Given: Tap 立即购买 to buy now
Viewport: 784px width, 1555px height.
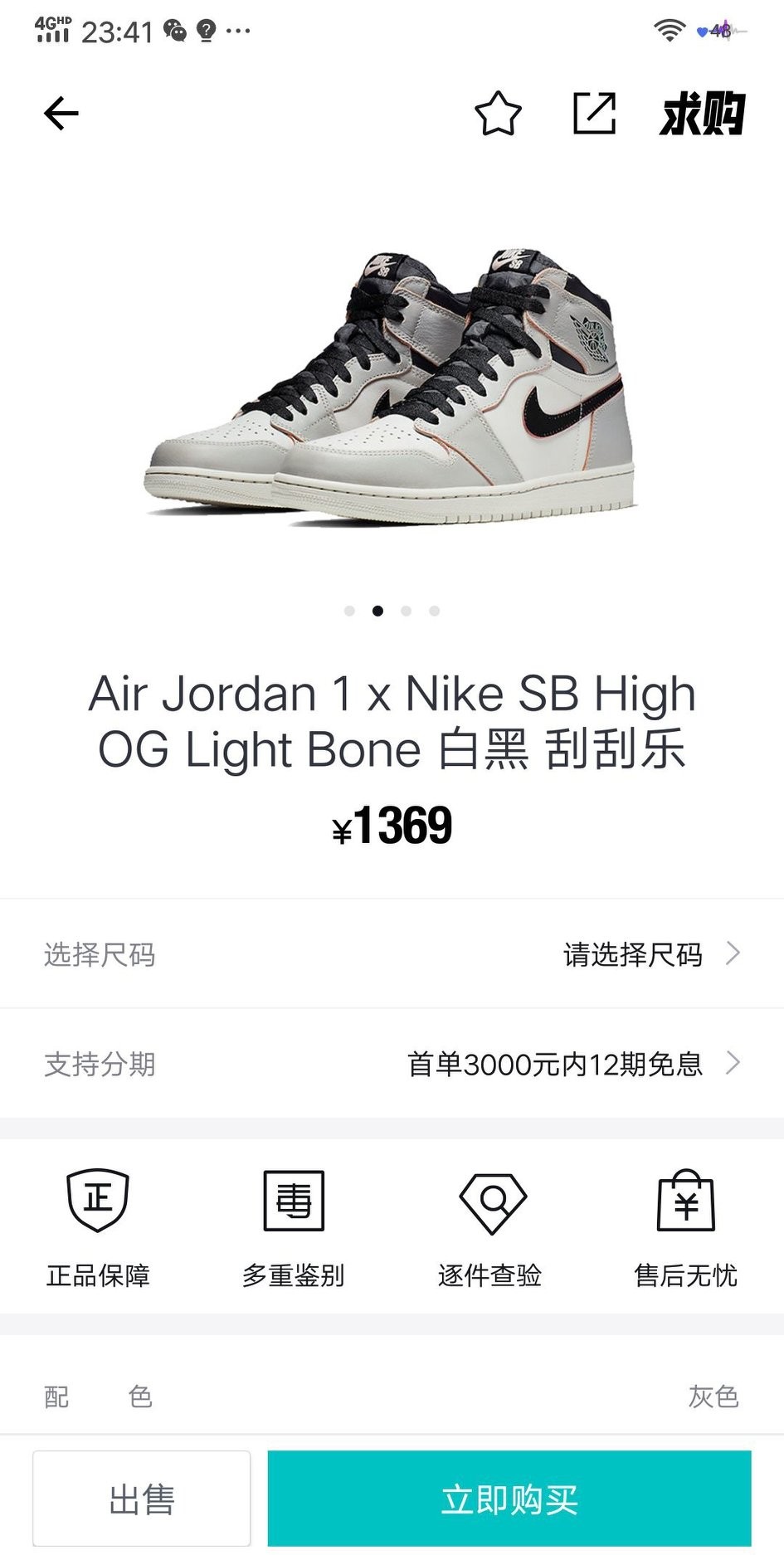Looking at the screenshot, I should tap(511, 1499).
